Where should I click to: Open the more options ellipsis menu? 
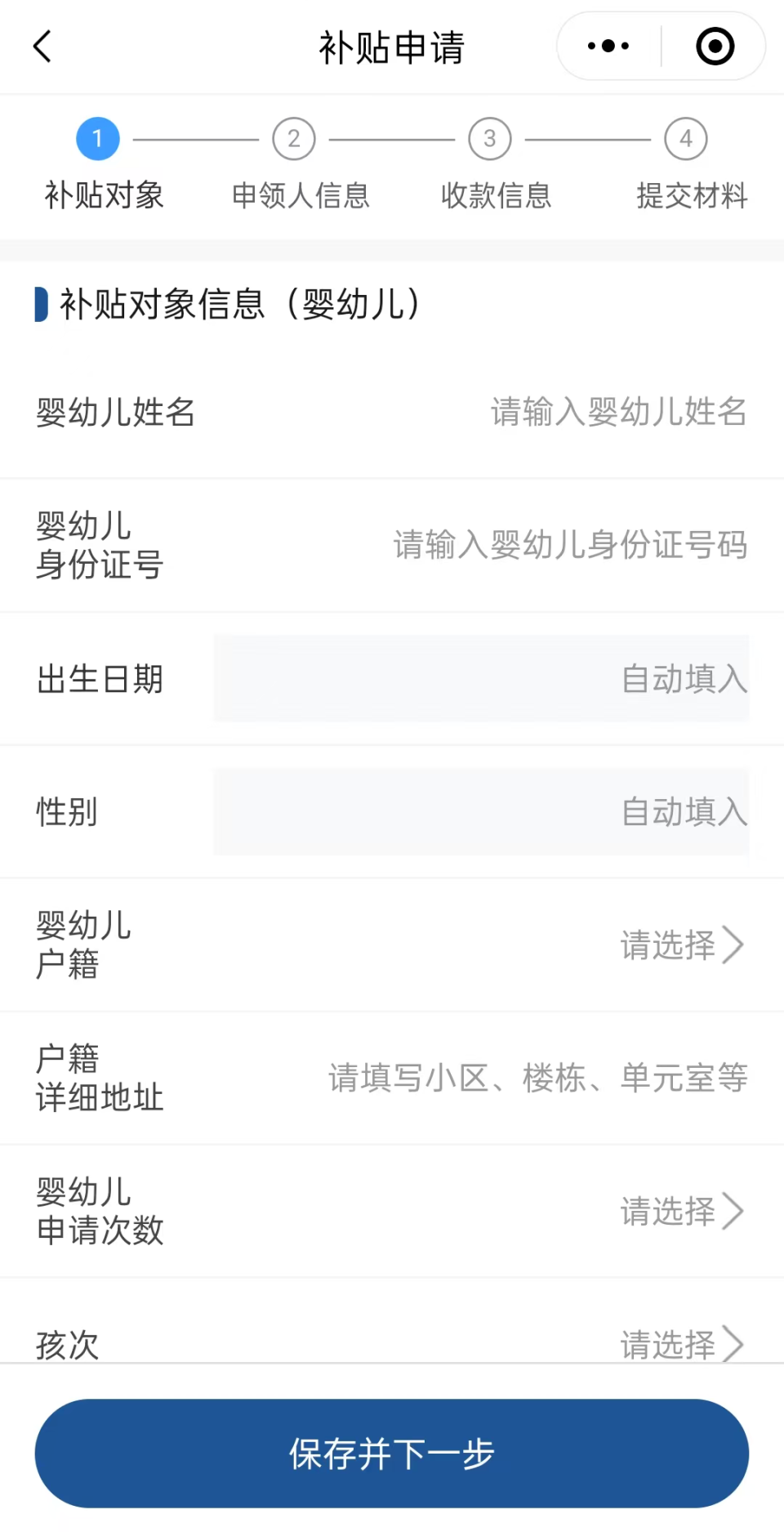pyautogui.click(x=605, y=47)
